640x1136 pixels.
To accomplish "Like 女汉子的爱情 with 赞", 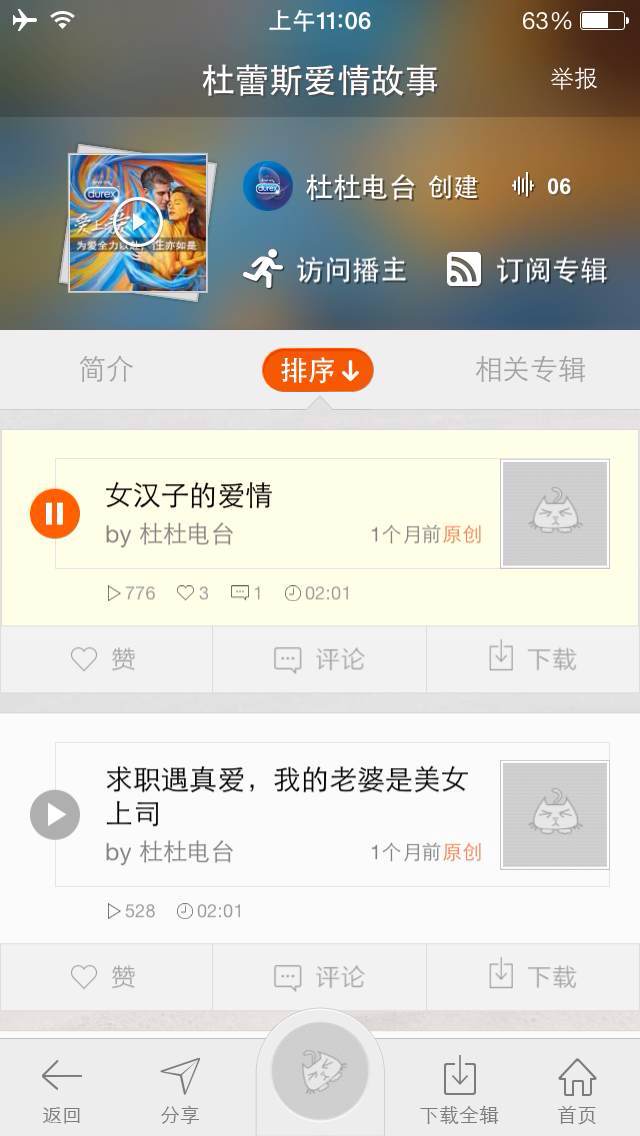I will tap(105, 660).
